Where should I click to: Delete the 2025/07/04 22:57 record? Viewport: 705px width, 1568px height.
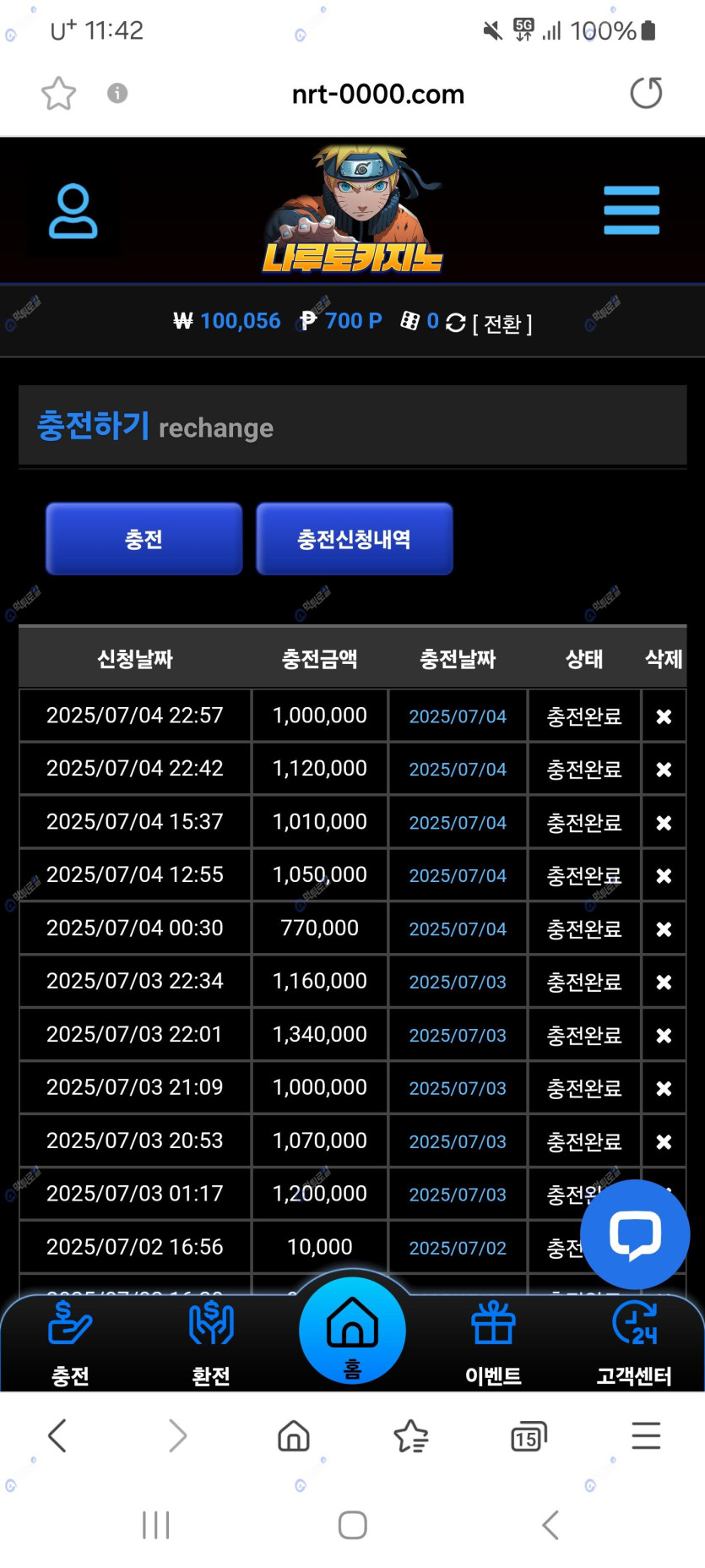pyautogui.click(x=664, y=716)
